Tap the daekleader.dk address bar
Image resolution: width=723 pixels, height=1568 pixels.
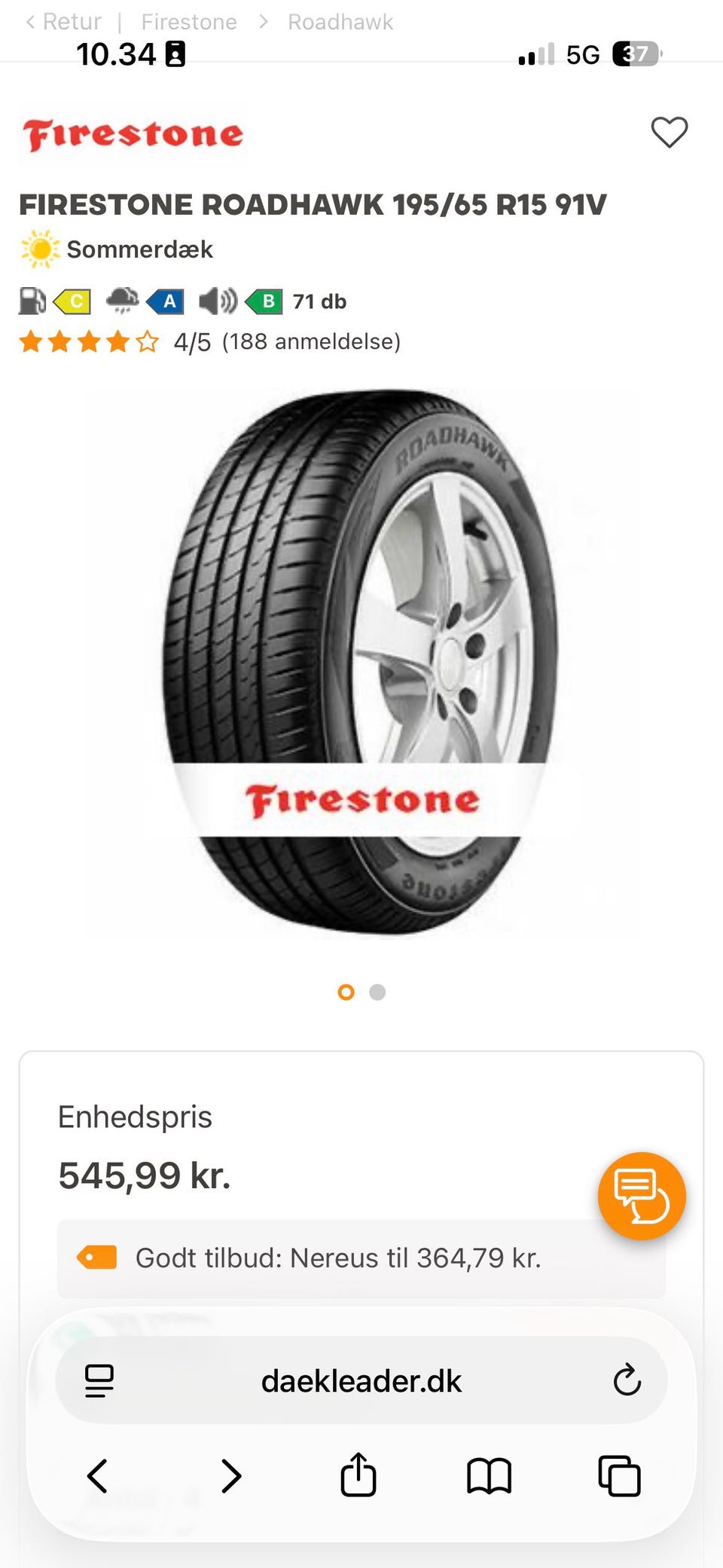[361, 1380]
